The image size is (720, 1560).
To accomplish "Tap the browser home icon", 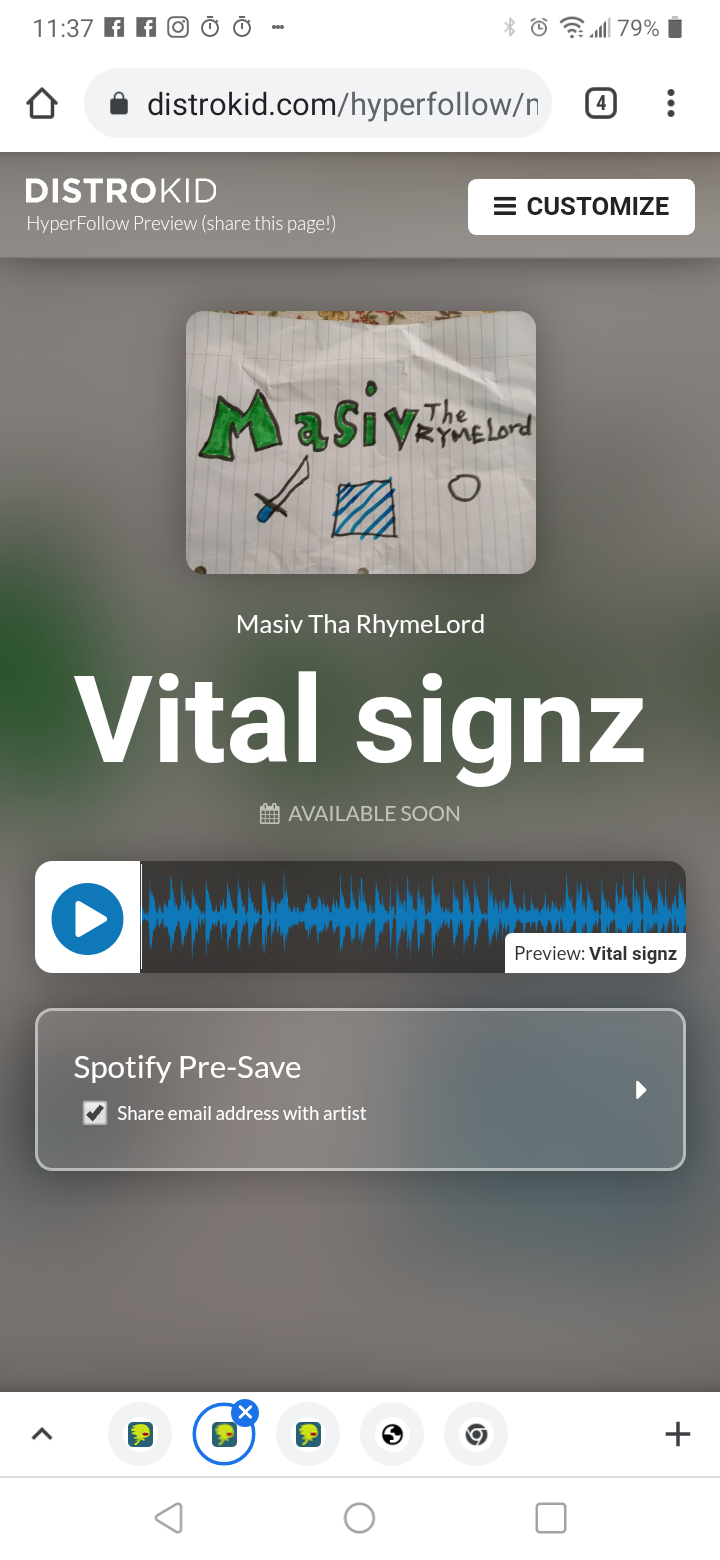I will click(42, 103).
